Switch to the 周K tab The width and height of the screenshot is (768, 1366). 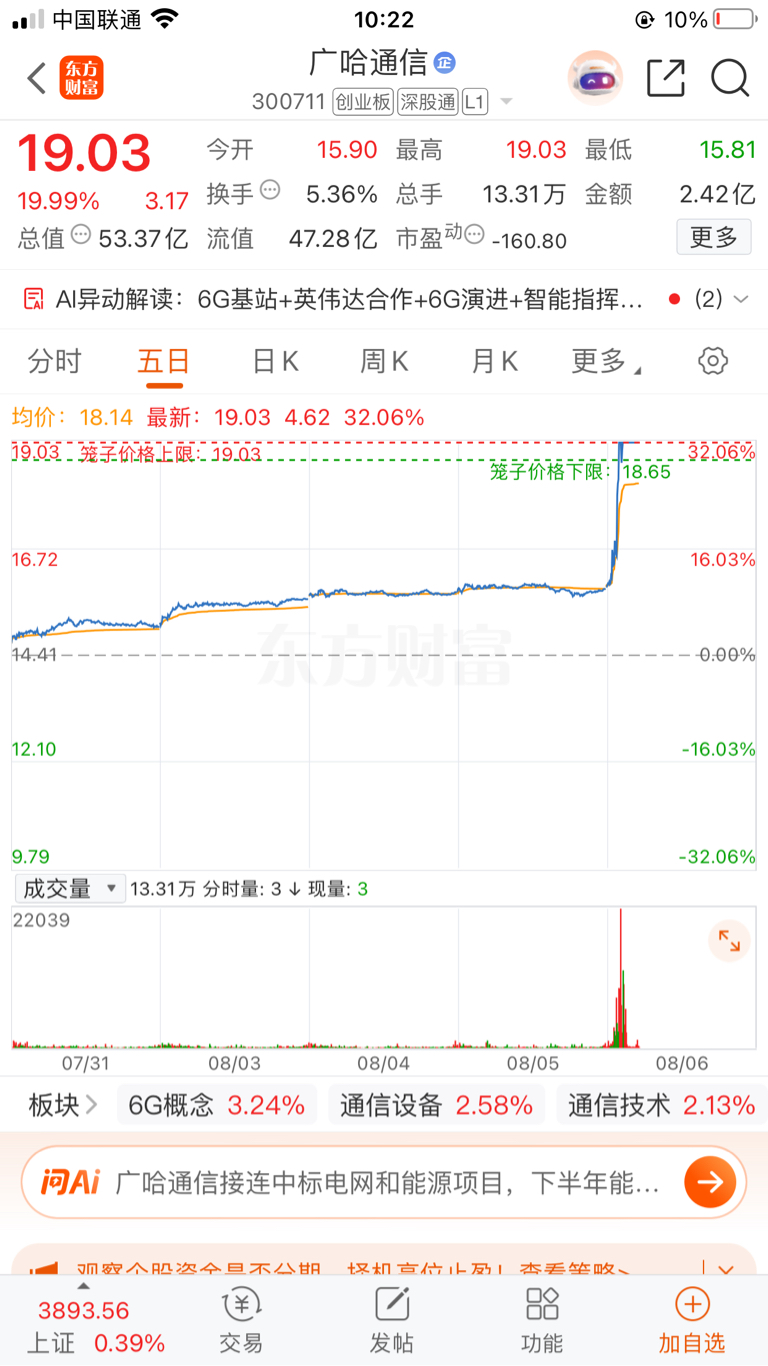[x=385, y=361]
